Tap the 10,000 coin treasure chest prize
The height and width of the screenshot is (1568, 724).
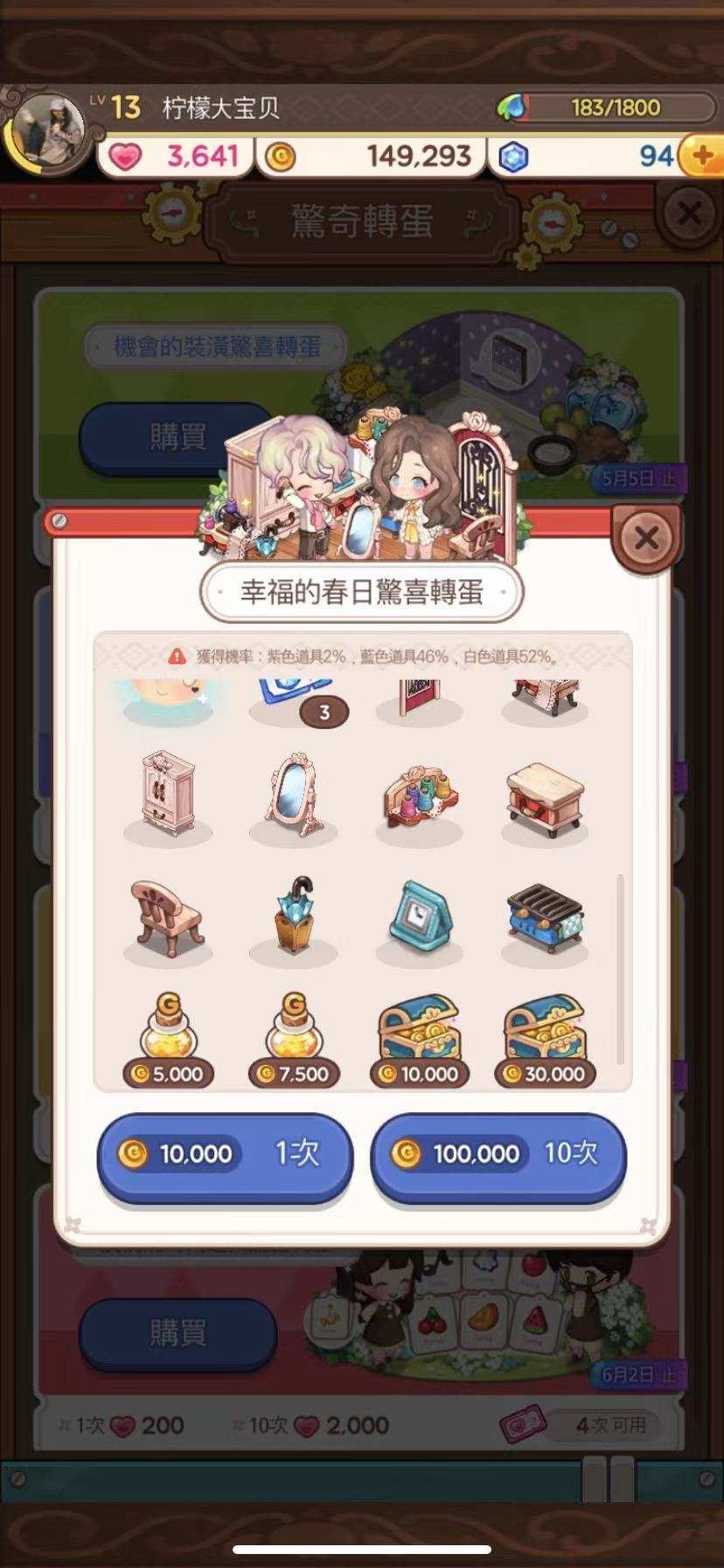420,1039
